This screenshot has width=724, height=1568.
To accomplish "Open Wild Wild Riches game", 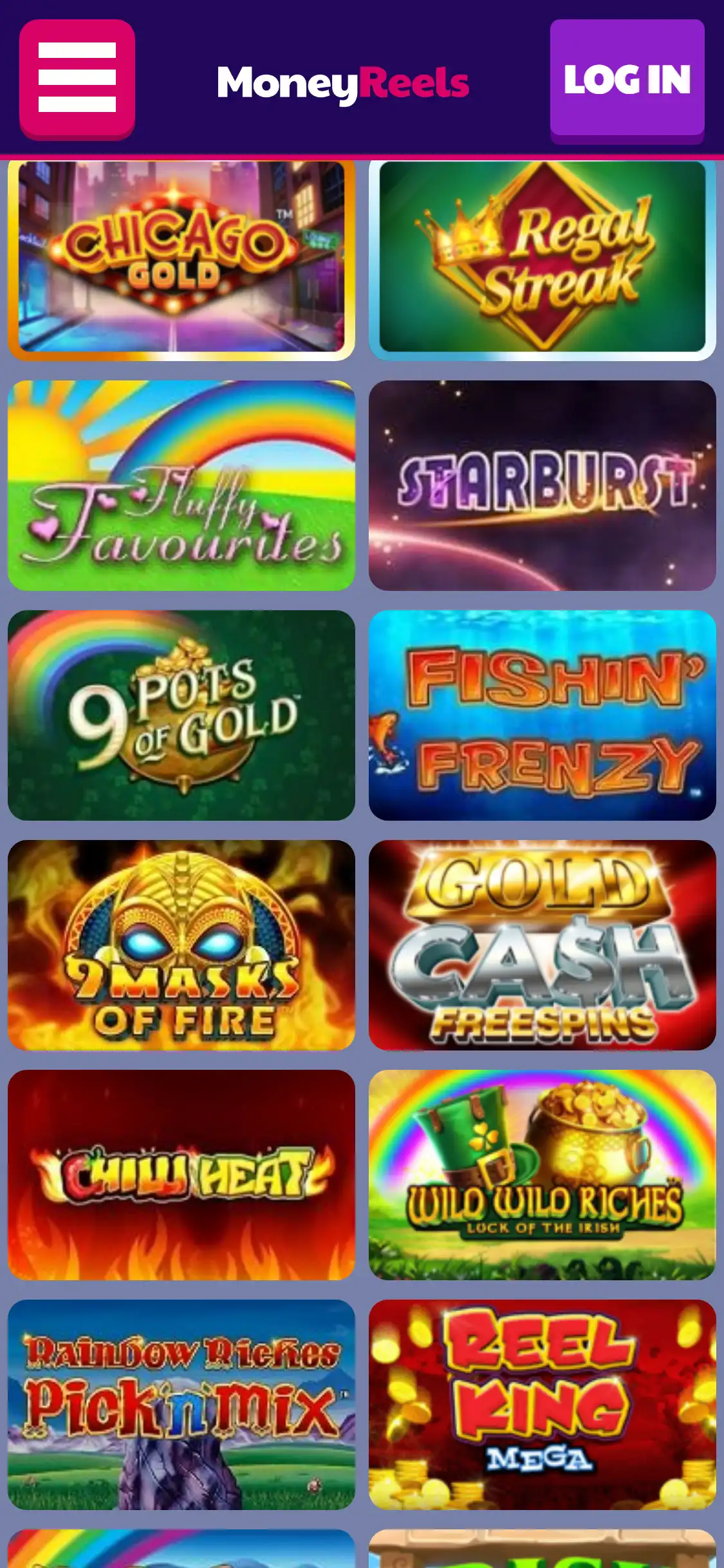I will click(x=542, y=1175).
